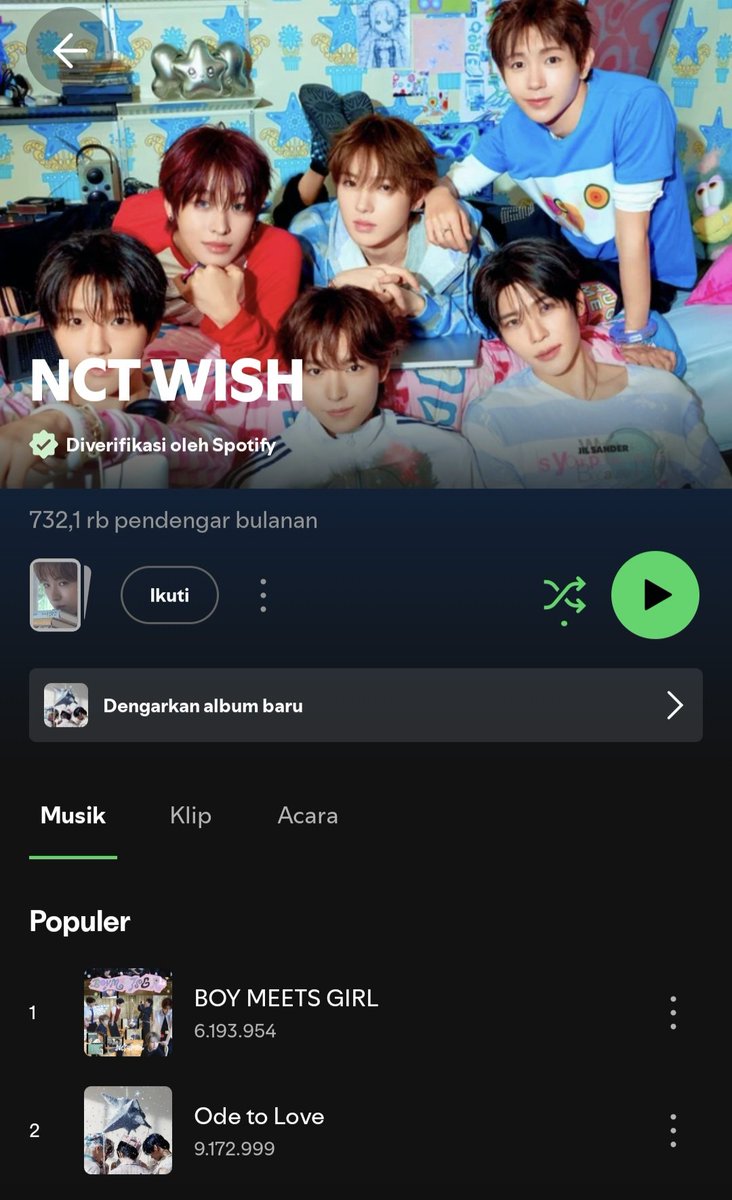Open the Dengarkan album baru banner
Screen dimensions: 732x1200
click(x=366, y=705)
